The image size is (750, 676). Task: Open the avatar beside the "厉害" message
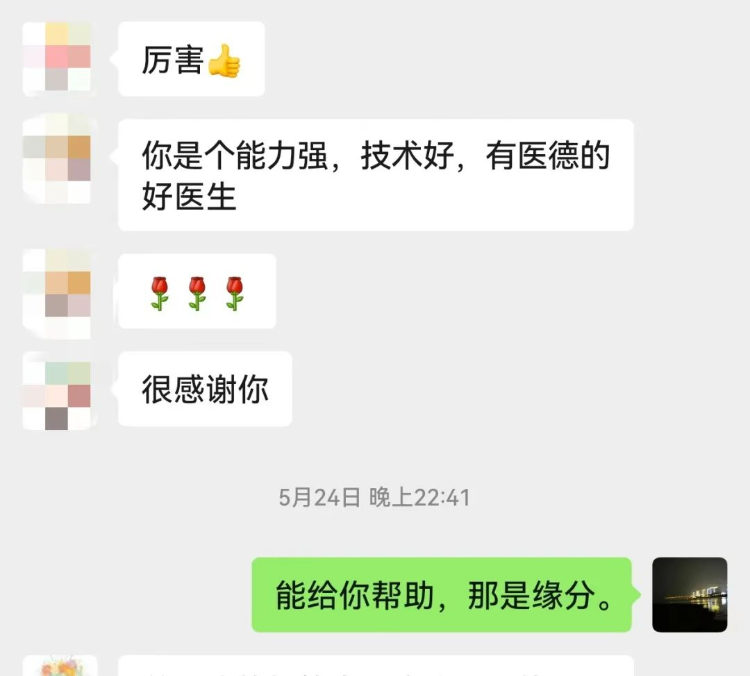tap(57, 59)
